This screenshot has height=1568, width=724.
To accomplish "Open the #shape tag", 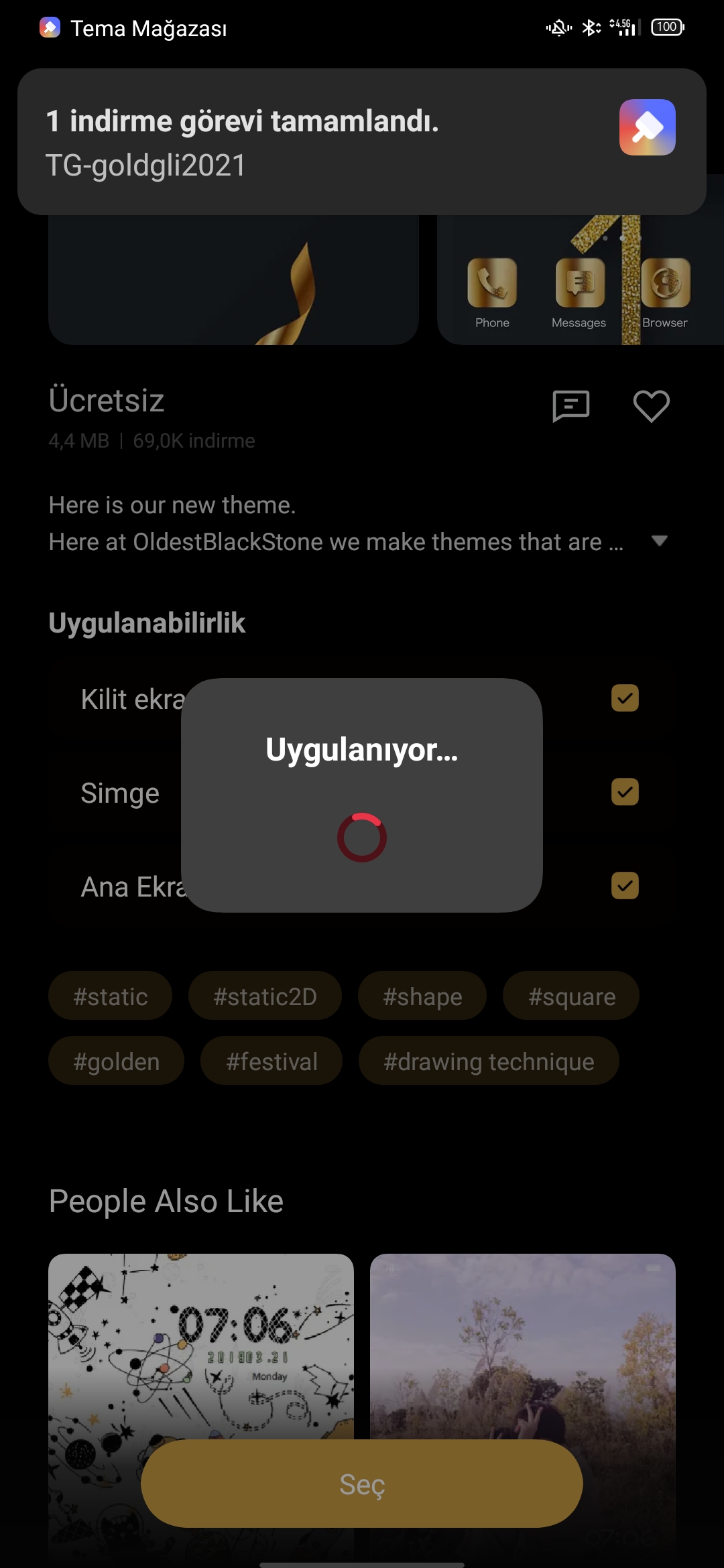I will 422,996.
